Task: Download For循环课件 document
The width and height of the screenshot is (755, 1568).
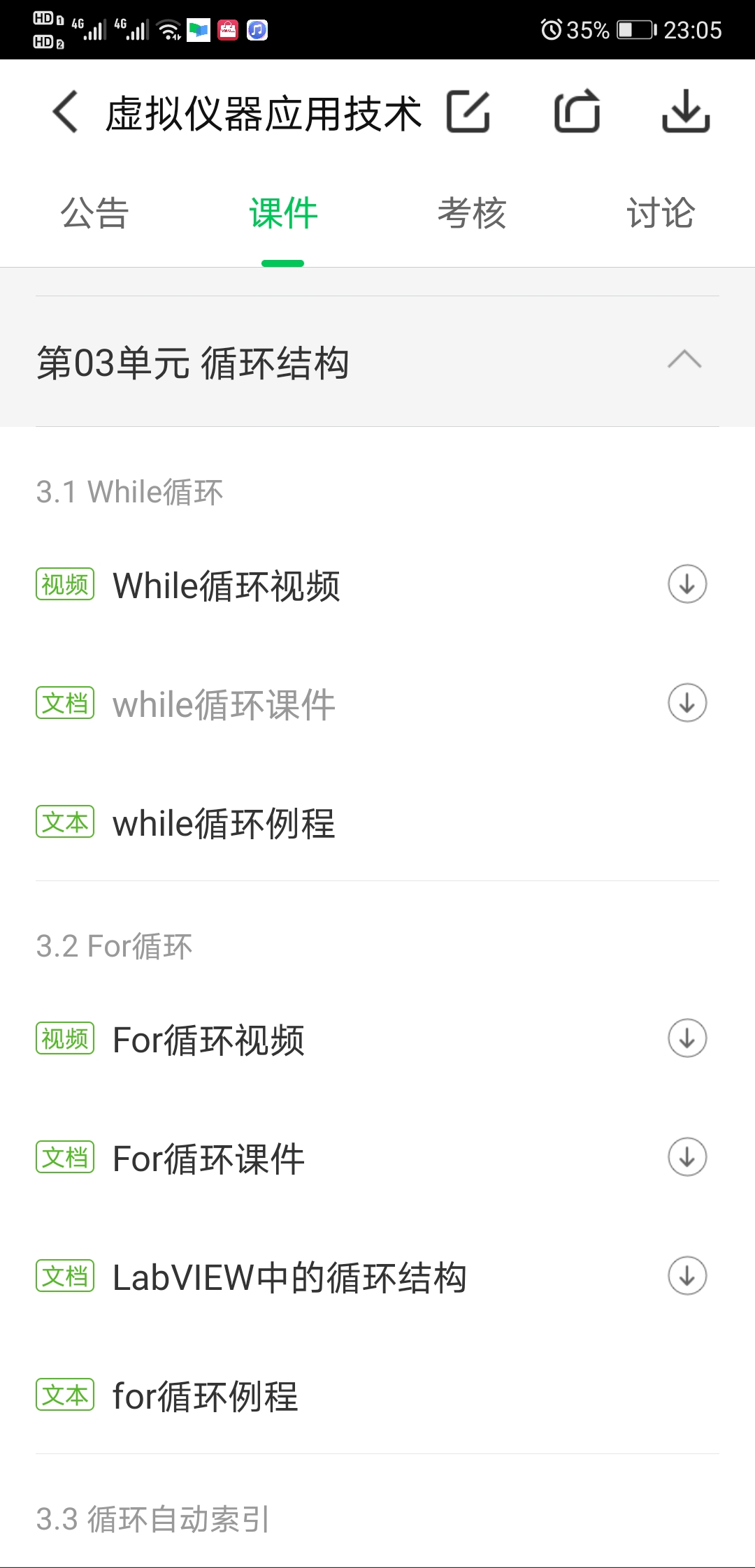Action: (x=687, y=1157)
